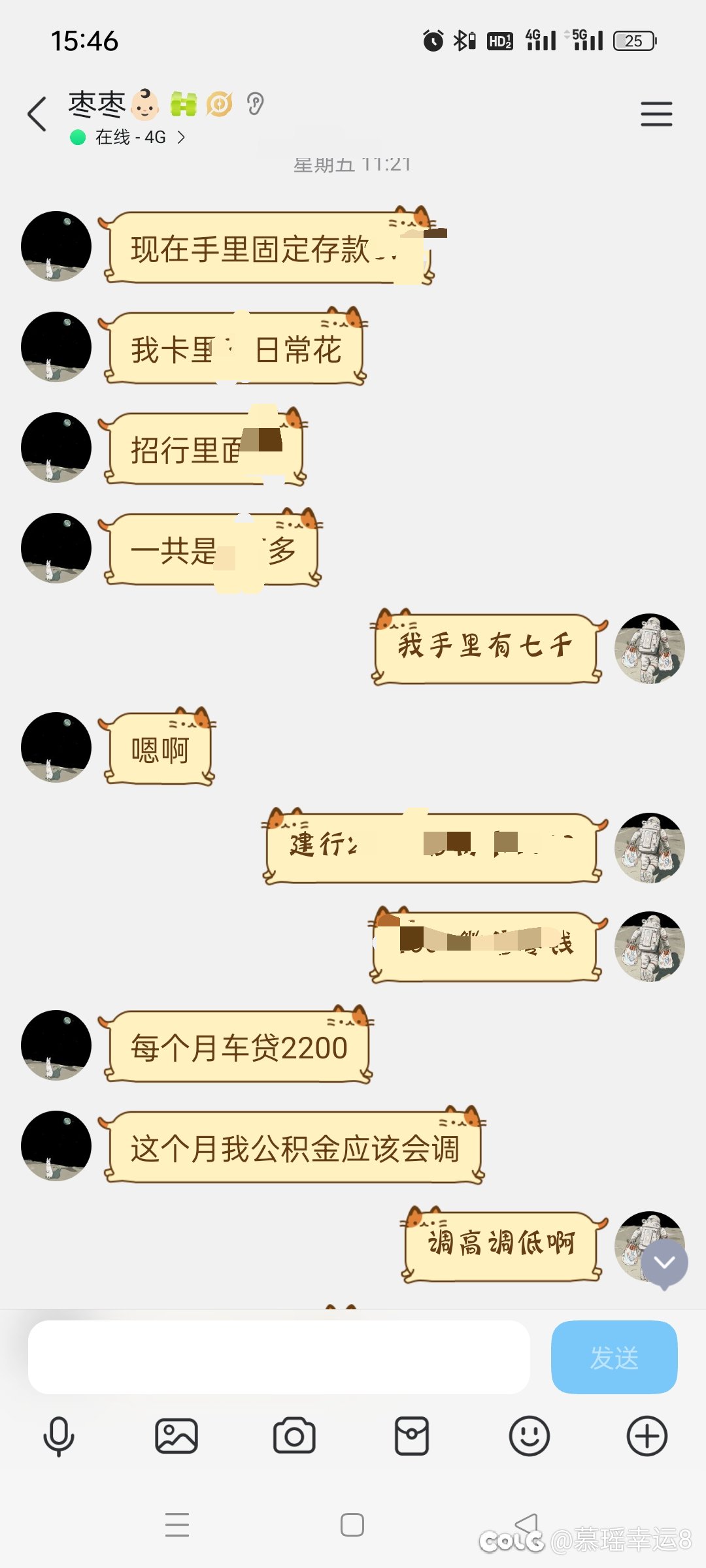Record a voice message with microphone
The width and height of the screenshot is (706, 1568).
click(59, 1437)
